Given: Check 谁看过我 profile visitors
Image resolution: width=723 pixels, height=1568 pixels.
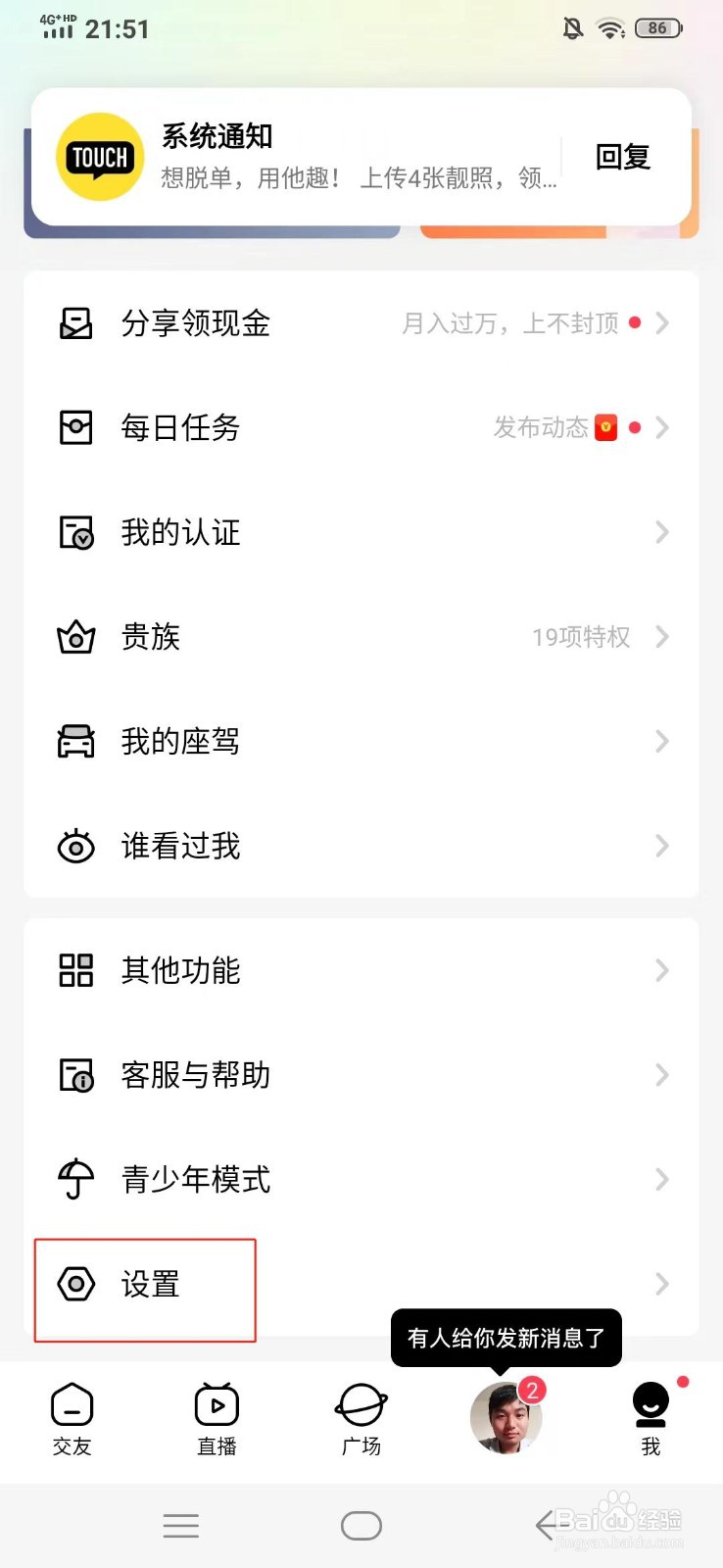Looking at the screenshot, I should tap(179, 847).
